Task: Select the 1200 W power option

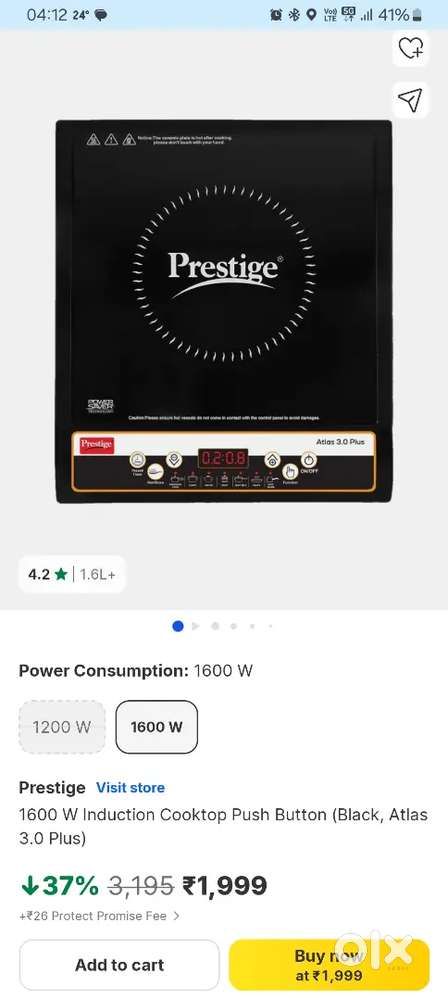Action: pyautogui.click(x=62, y=727)
